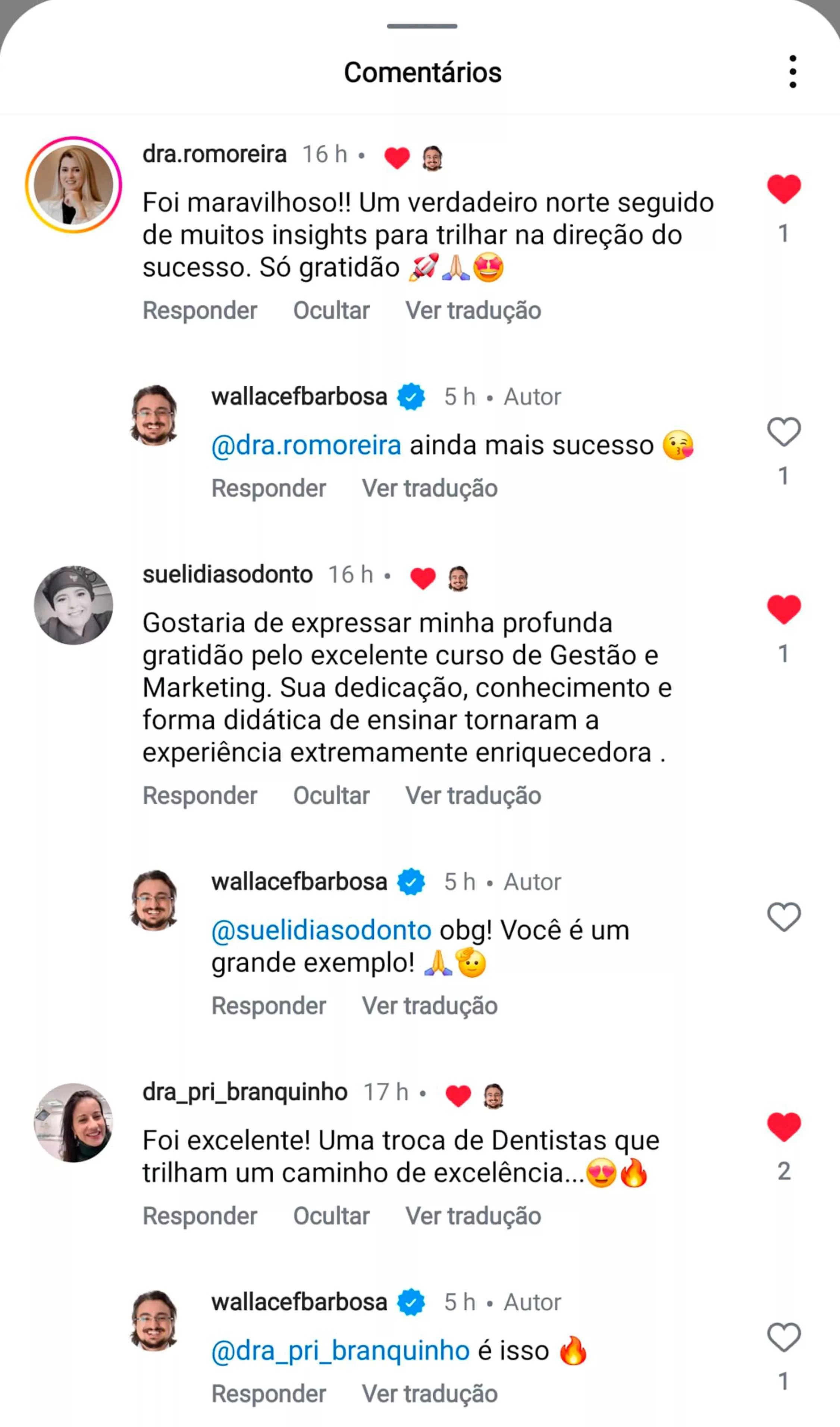
Task: Hide suelidiasodonto's comment
Action: [x=331, y=796]
